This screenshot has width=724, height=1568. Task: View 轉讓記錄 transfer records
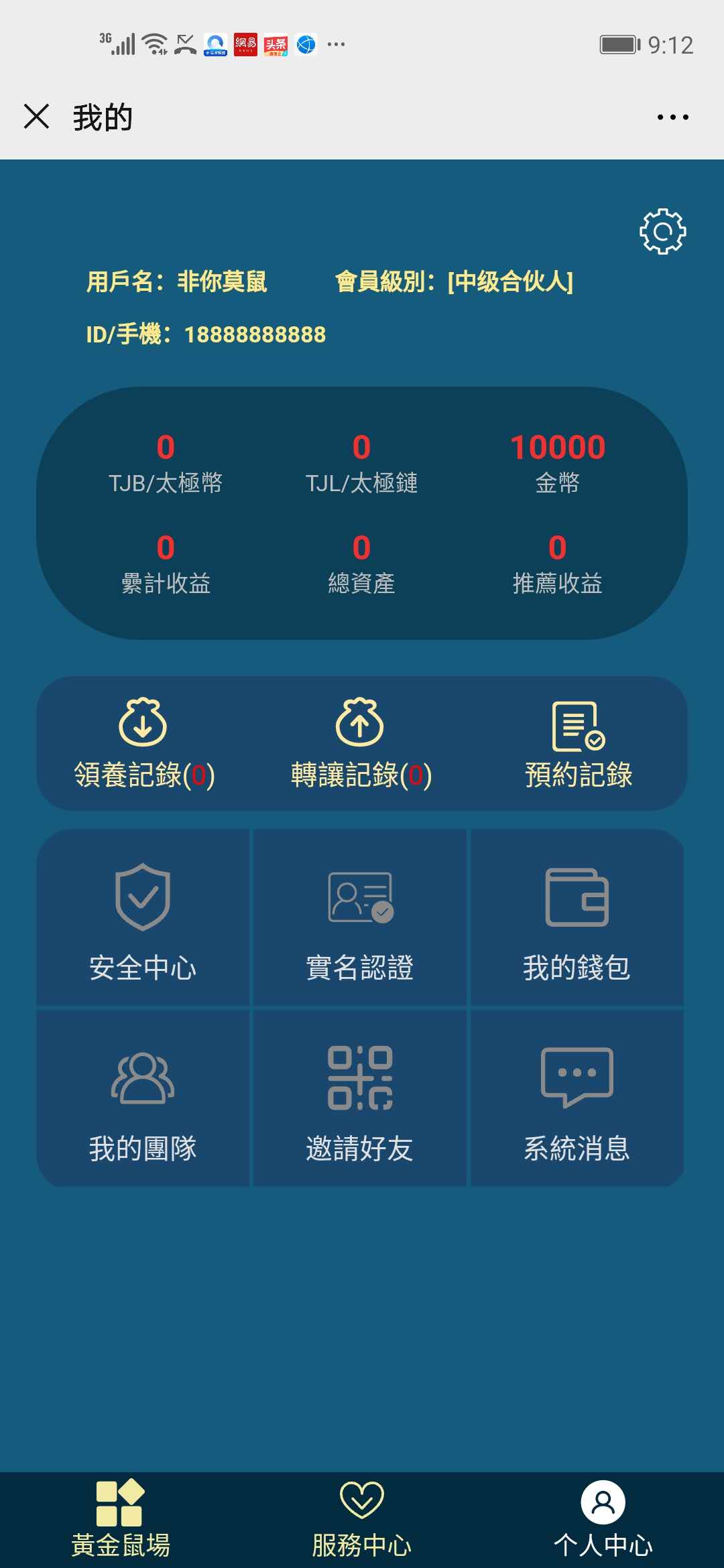[x=361, y=744]
